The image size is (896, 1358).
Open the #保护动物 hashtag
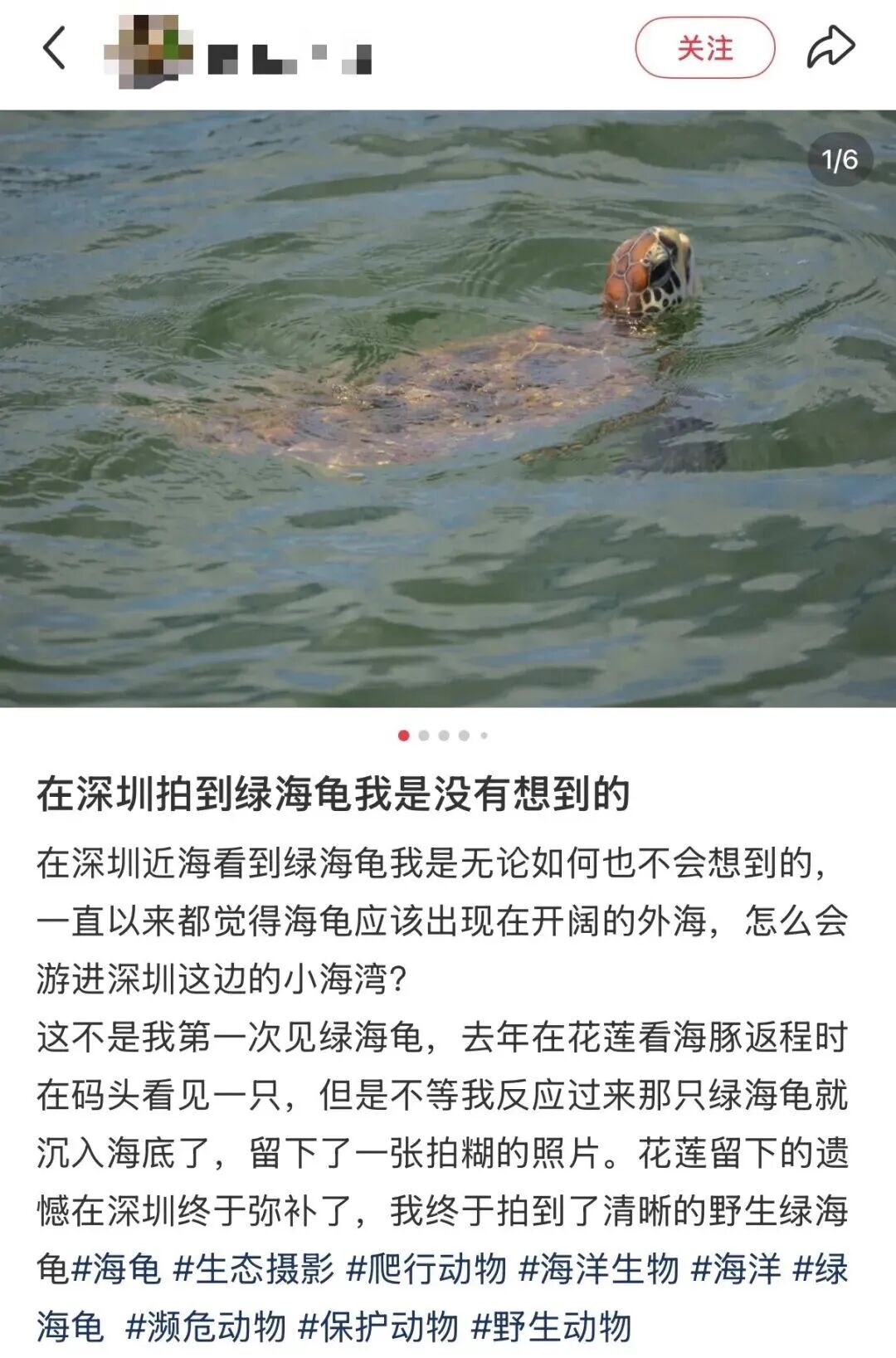(x=378, y=1326)
